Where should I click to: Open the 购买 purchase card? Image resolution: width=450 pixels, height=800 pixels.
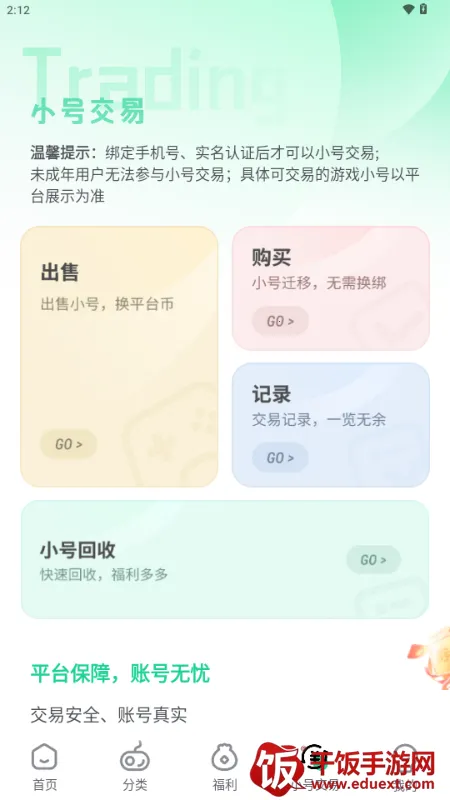(x=331, y=288)
